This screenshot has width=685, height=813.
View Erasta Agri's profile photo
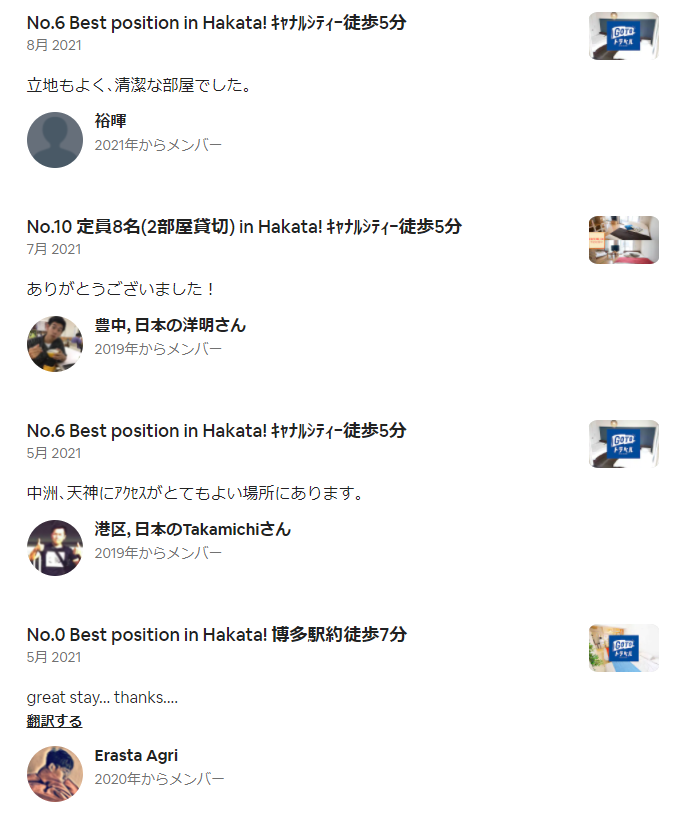55,774
